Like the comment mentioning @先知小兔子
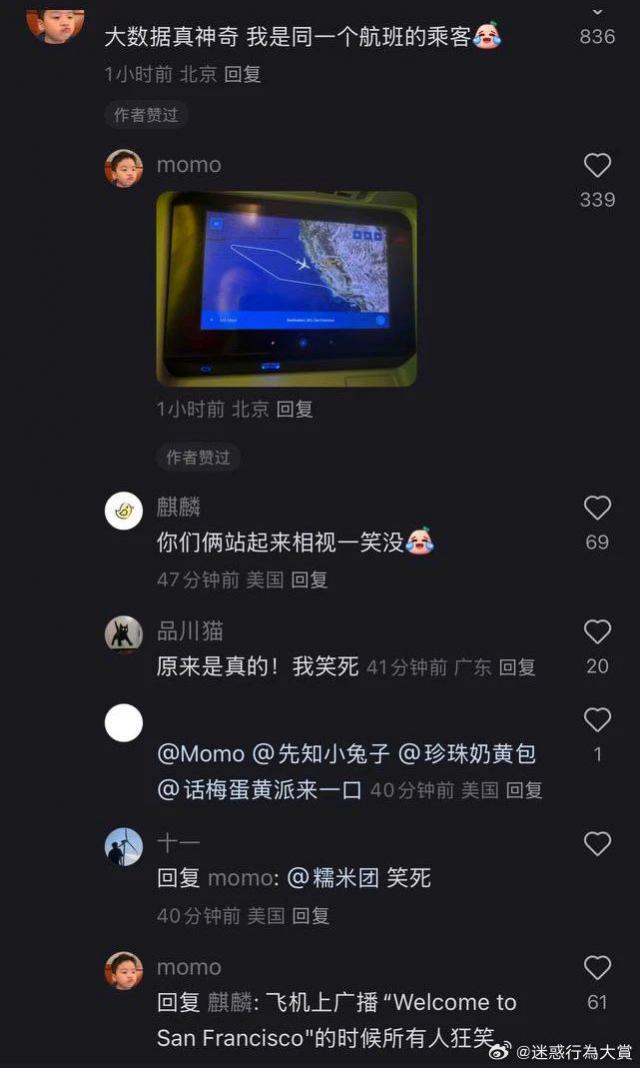This screenshot has height=1068, width=640. pyautogui.click(x=597, y=720)
